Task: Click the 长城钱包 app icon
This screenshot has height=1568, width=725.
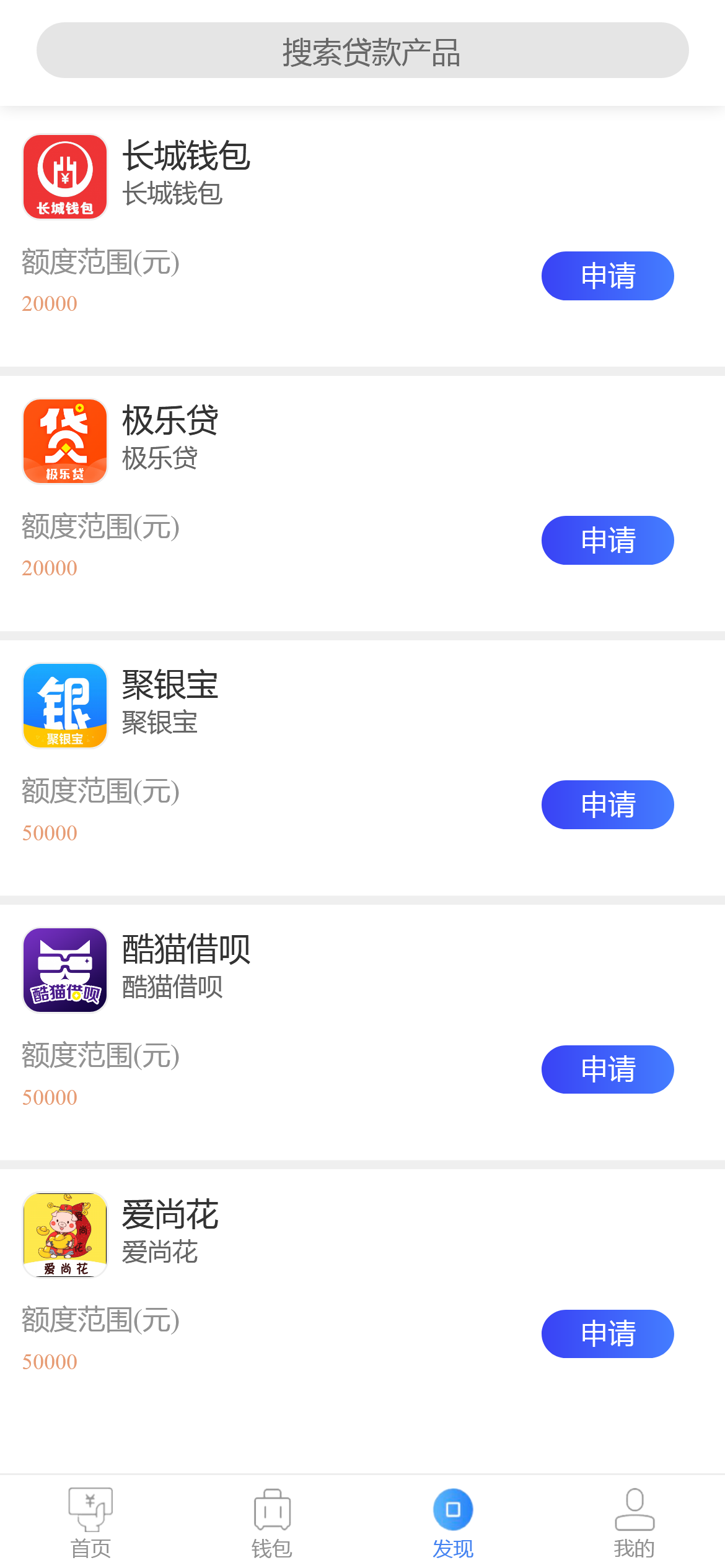Action: coord(65,176)
